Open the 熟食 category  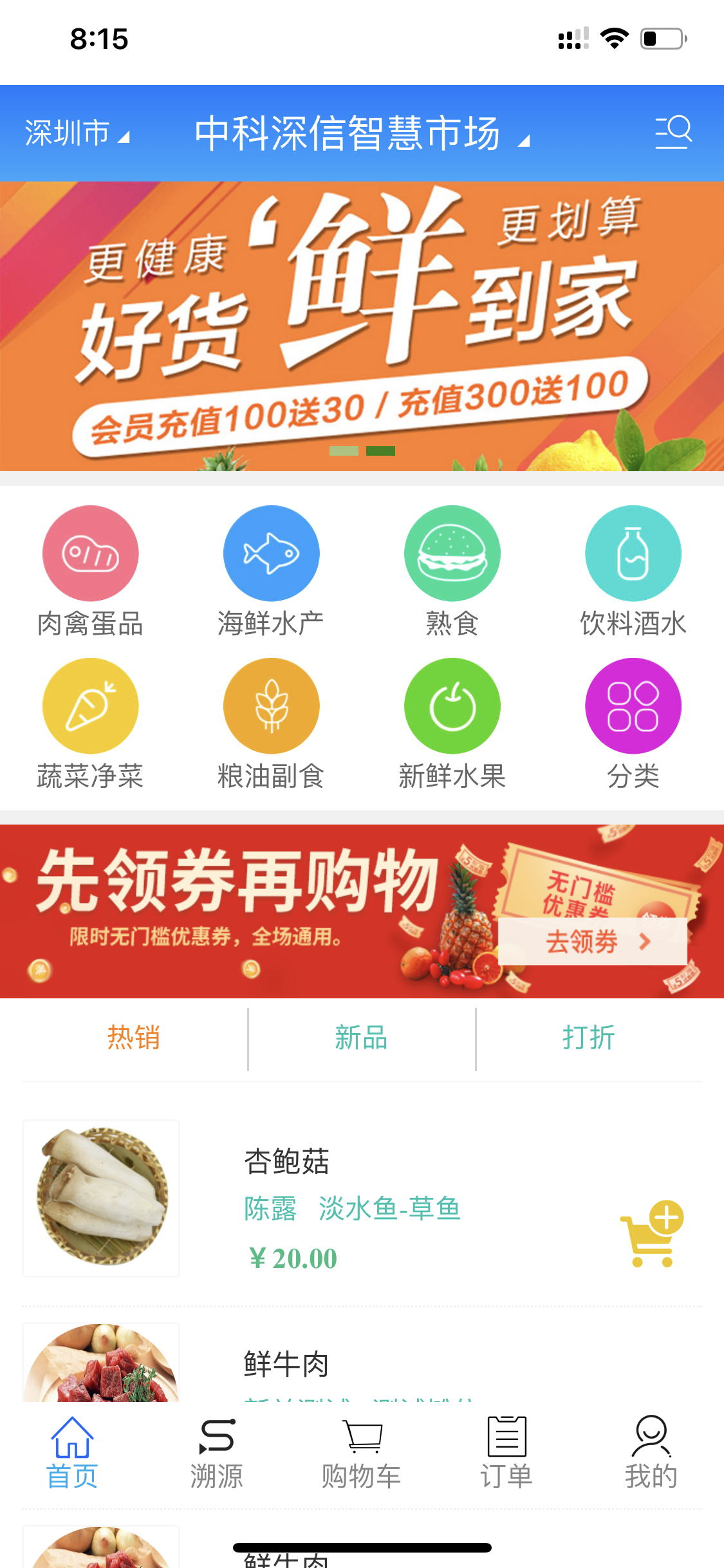[x=452, y=571]
